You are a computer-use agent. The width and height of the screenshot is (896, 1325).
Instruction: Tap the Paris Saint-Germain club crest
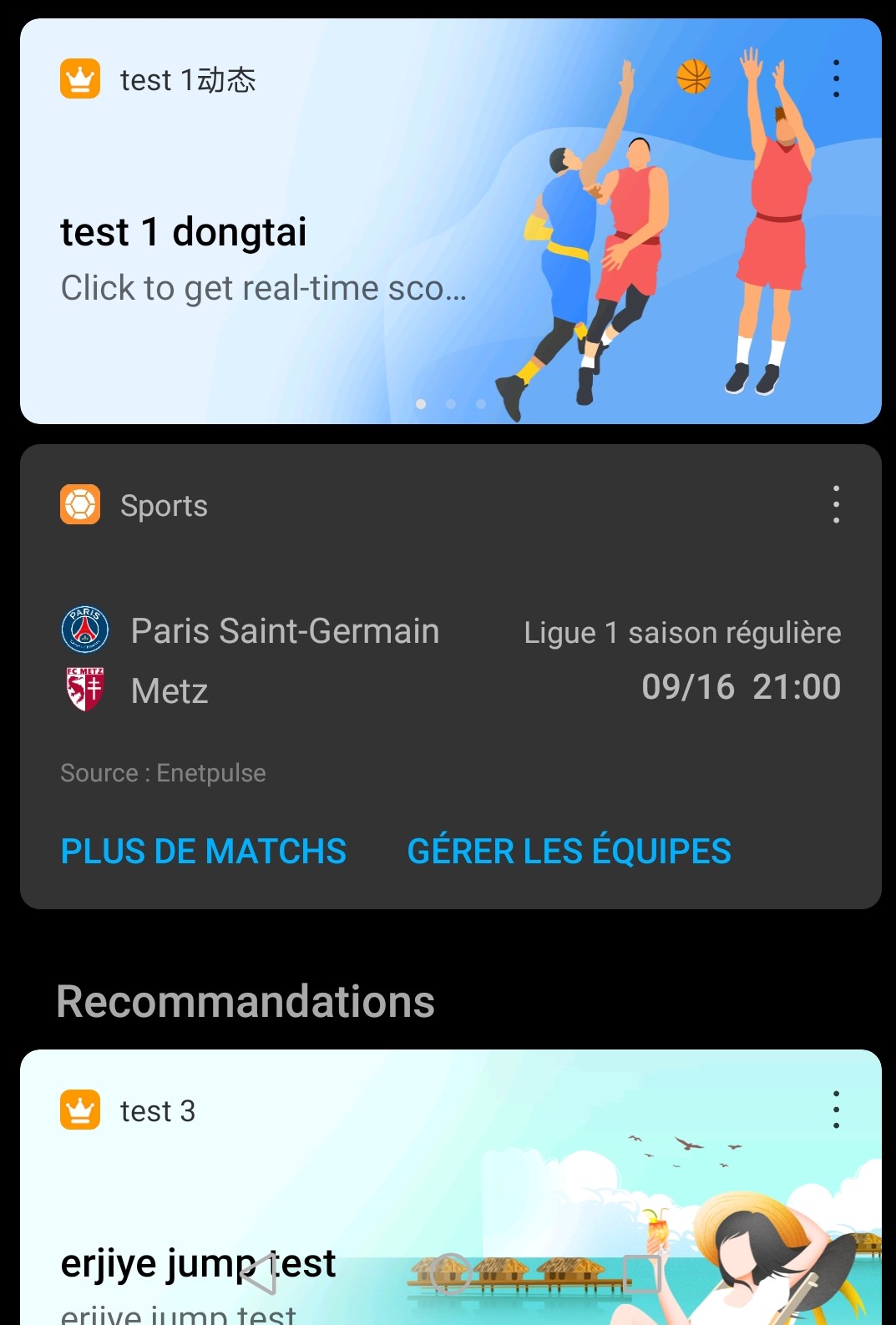point(84,630)
